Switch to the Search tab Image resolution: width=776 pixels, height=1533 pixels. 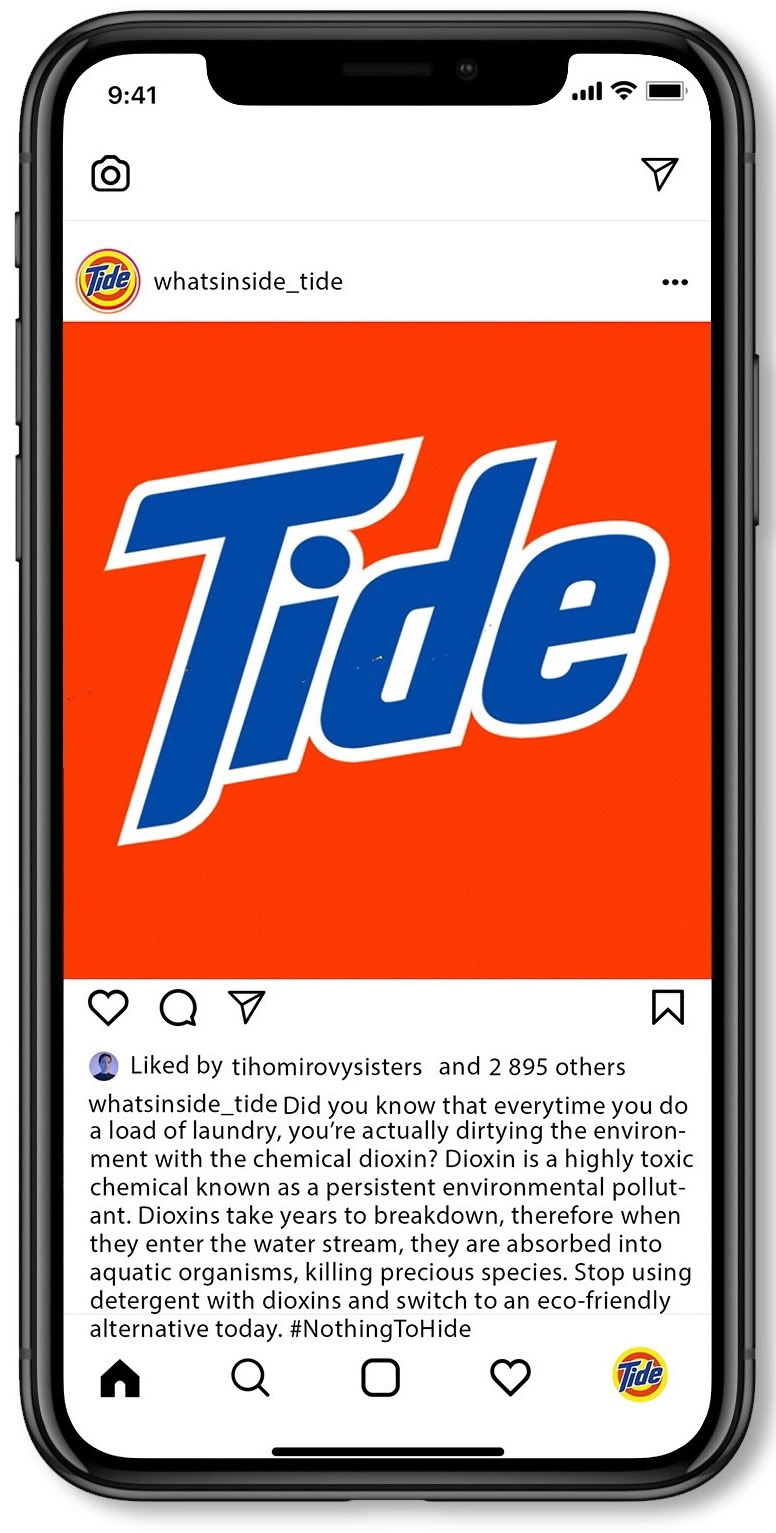coord(250,1378)
